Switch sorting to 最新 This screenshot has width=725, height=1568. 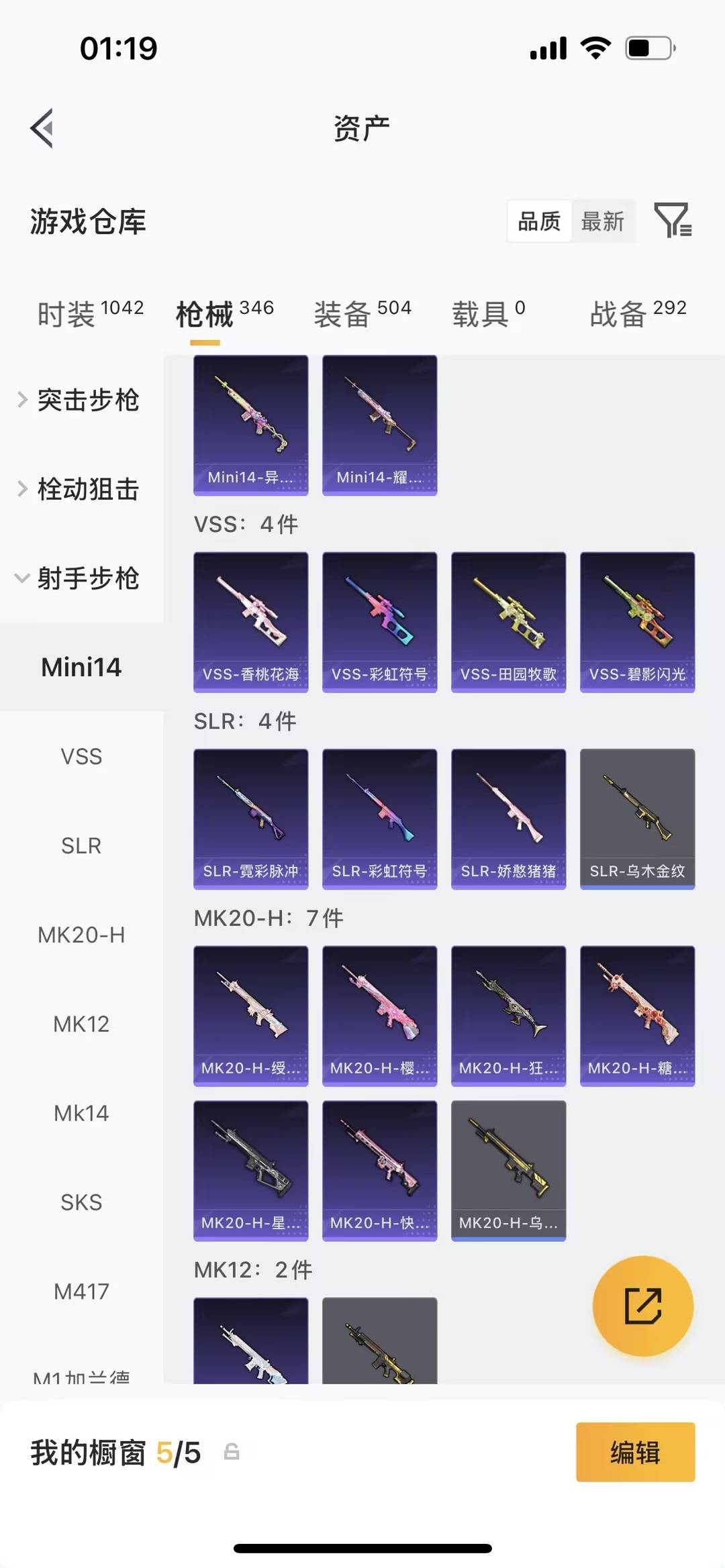(603, 221)
